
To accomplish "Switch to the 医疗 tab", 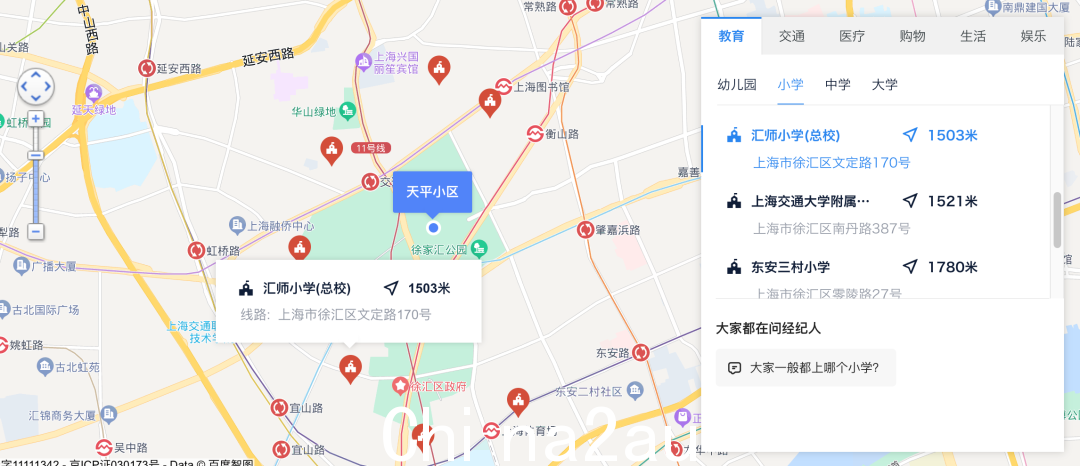I will click(852, 36).
